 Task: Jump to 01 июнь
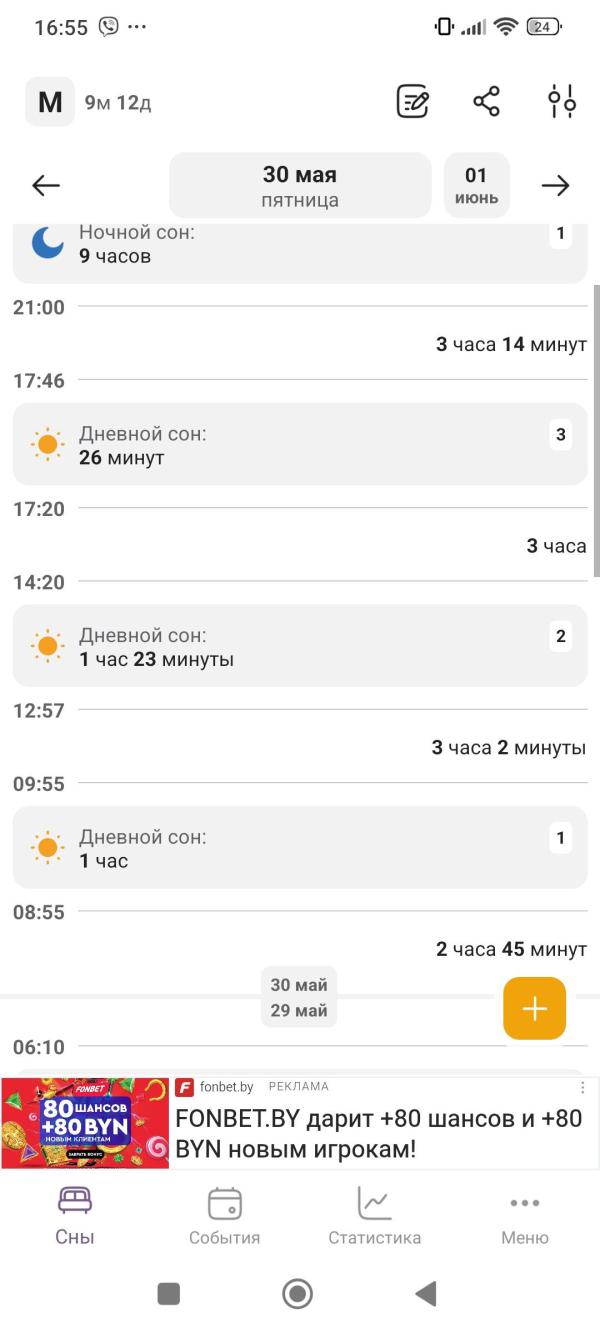(x=477, y=185)
